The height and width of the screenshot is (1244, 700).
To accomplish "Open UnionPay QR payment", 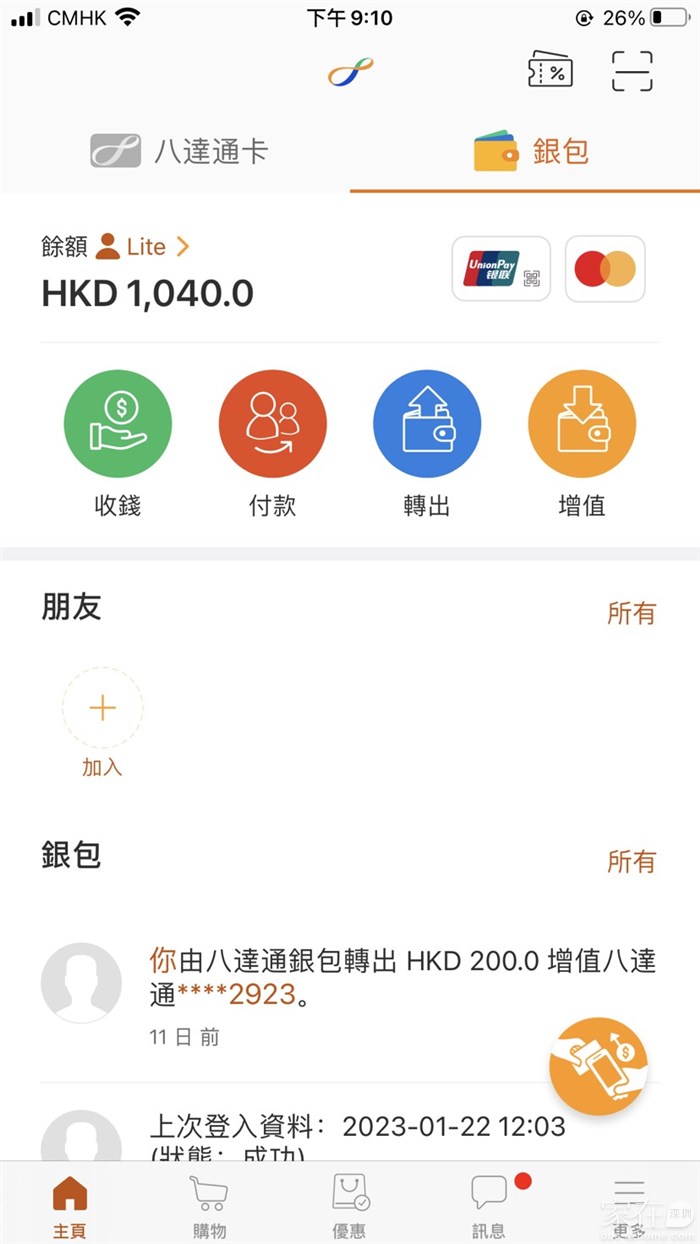I will tap(501, 268).
